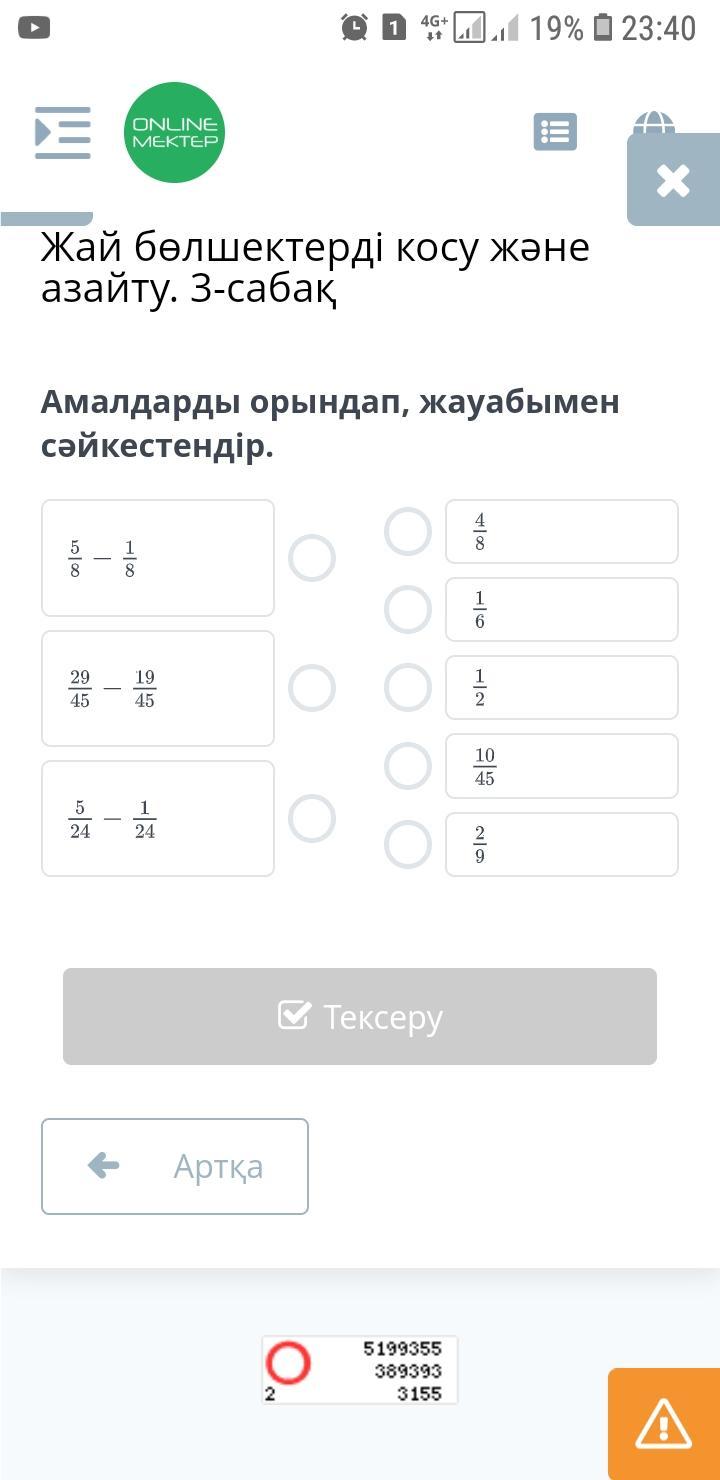Close the panel with the X button

pos(673,180)
